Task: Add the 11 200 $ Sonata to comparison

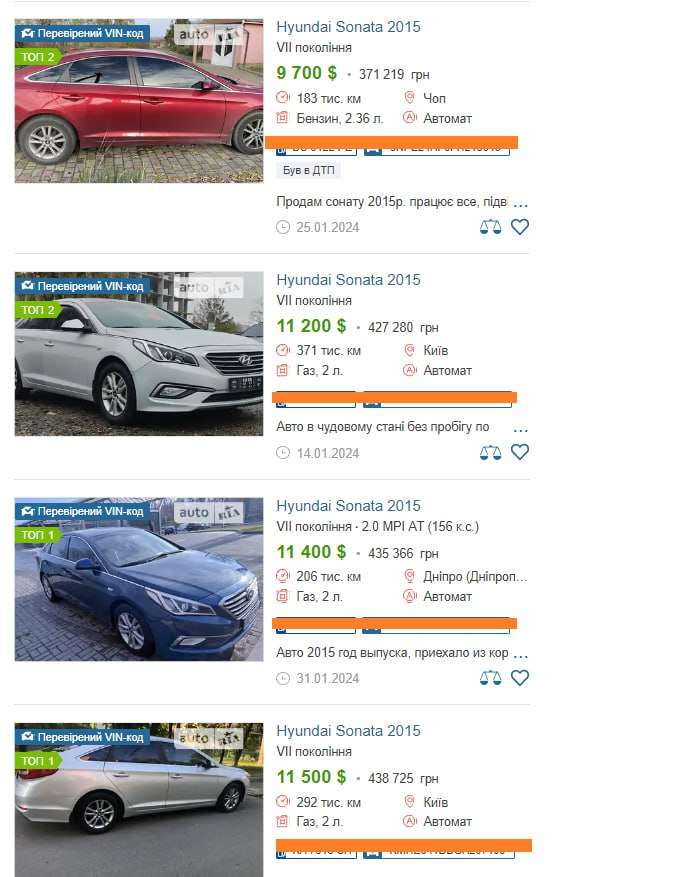Action: coord(490,452)
